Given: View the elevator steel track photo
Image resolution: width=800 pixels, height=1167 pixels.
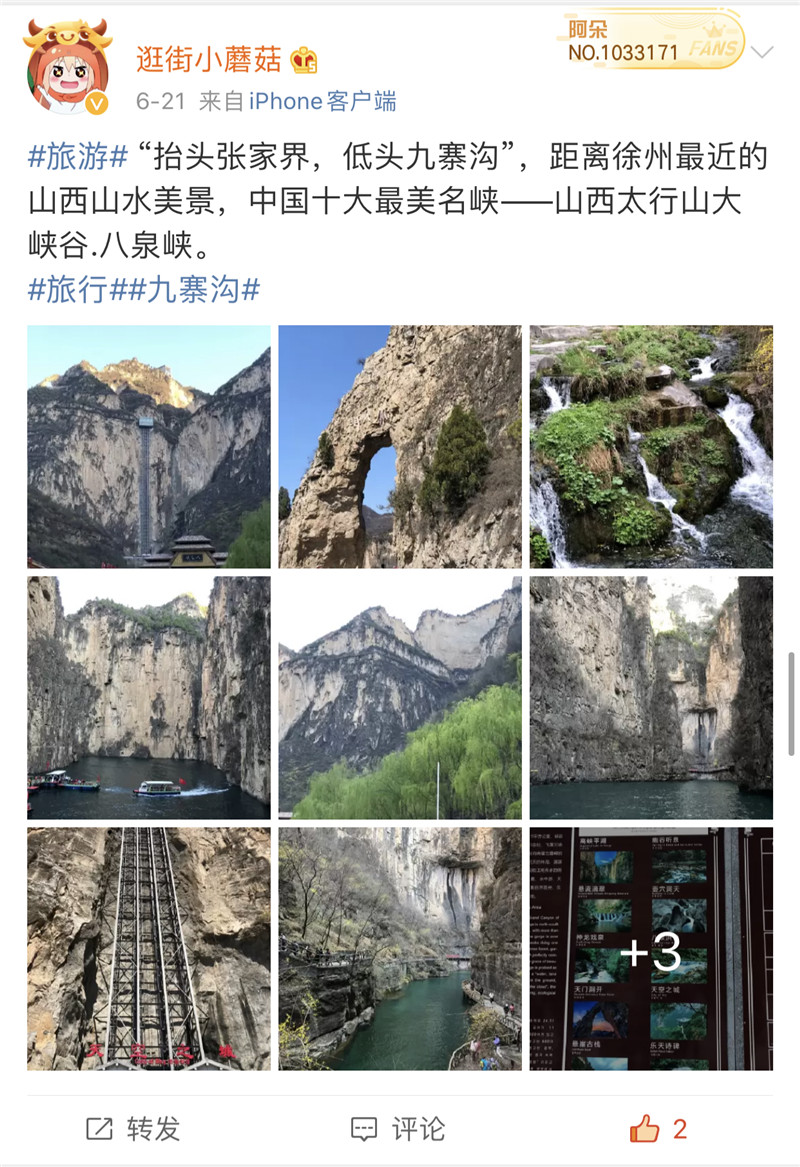Looking at the screenshot, I should coord(149,948).
